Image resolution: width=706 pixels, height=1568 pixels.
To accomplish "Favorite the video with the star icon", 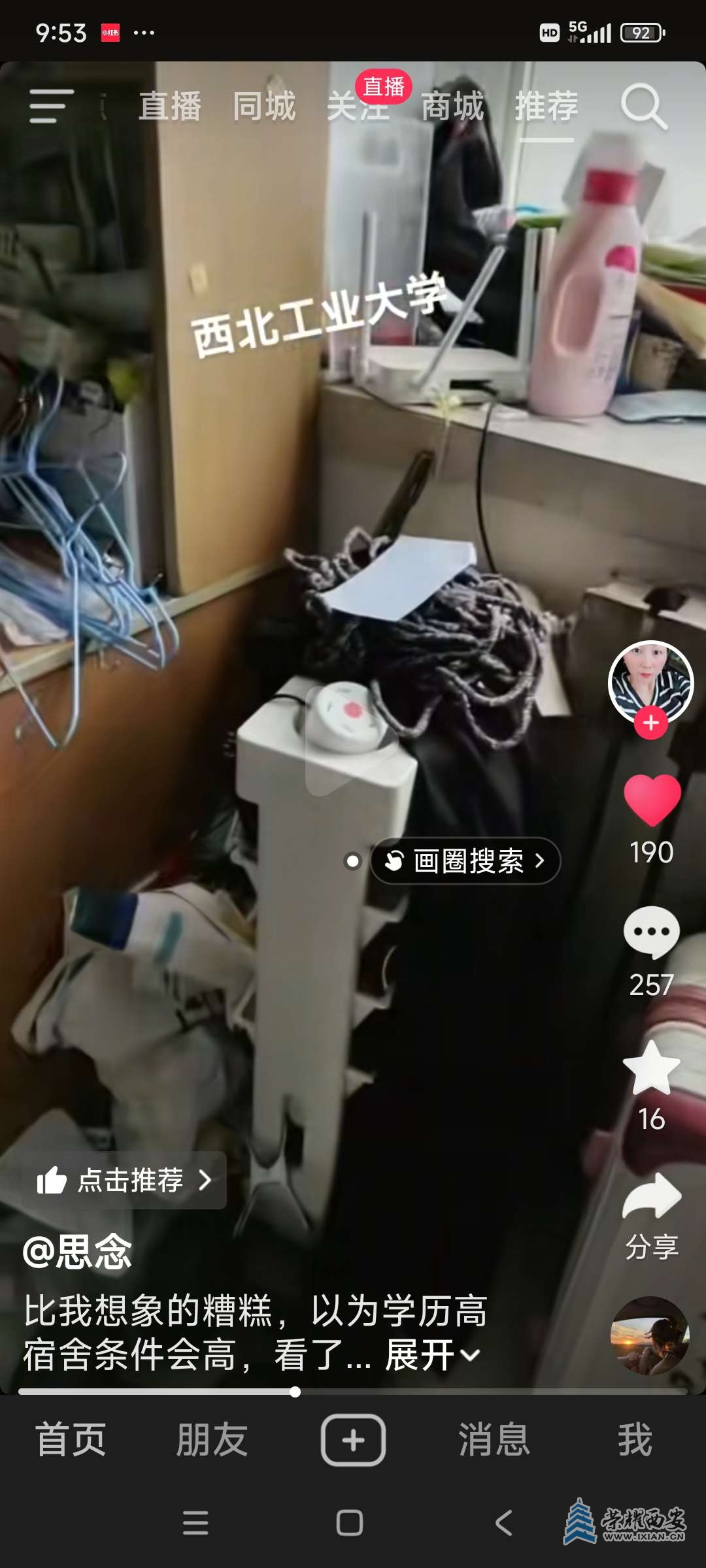I will (652, 1068).
